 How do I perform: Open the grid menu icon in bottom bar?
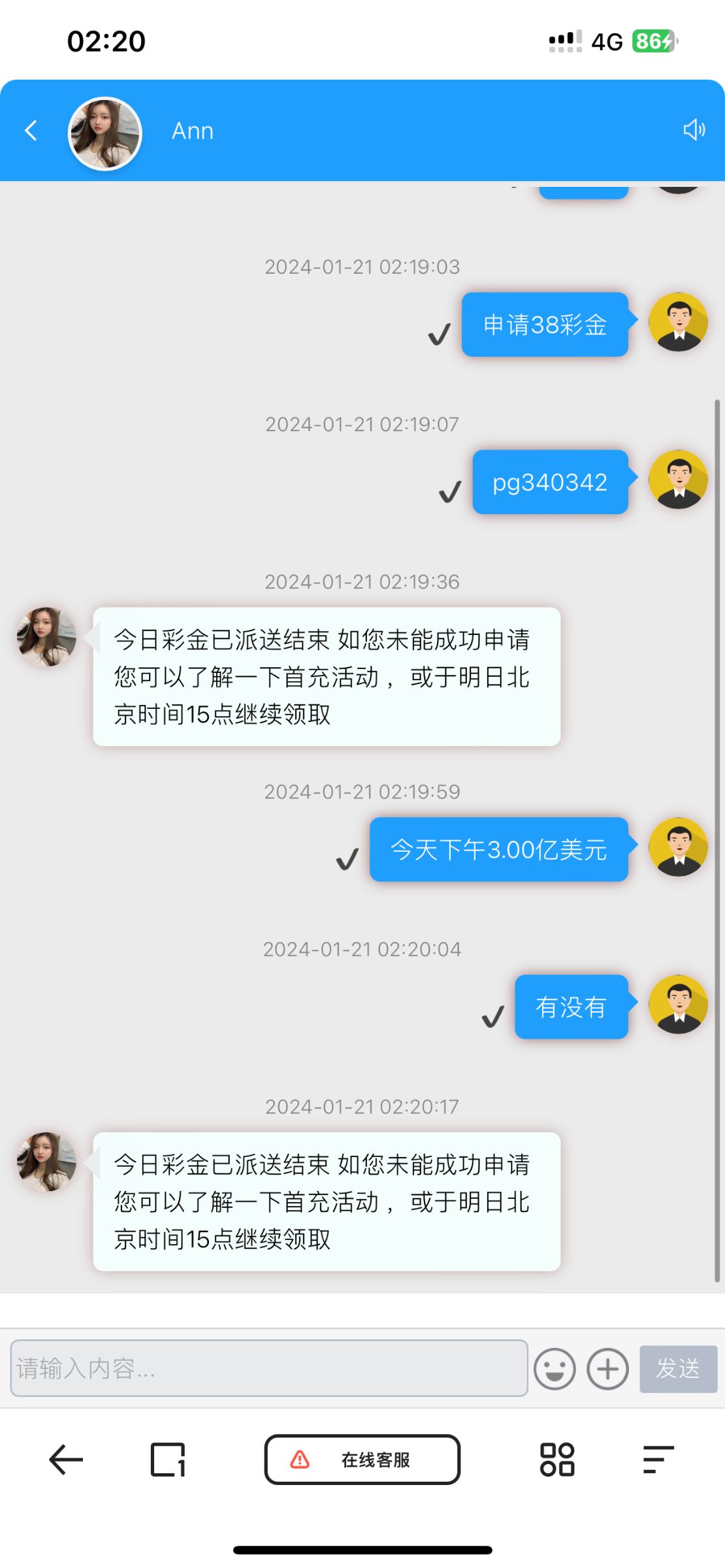coord(556,1460)
